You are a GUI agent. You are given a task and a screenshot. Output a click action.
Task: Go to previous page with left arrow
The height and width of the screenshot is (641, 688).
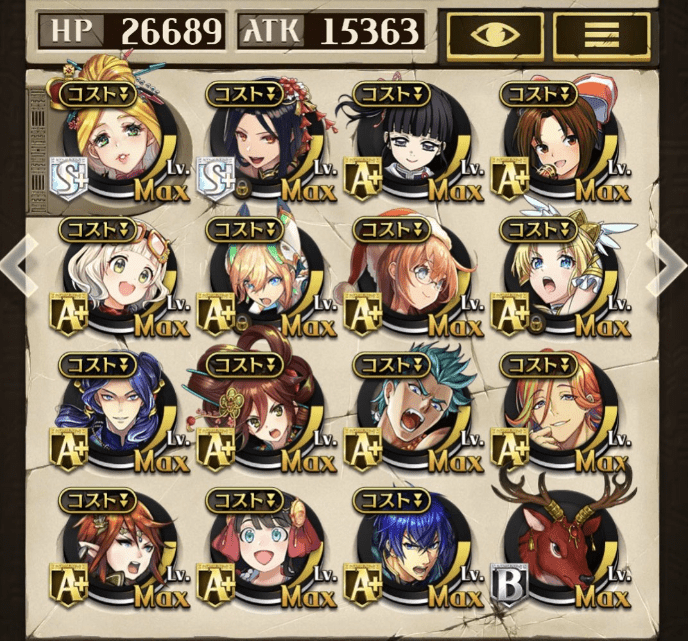tap(15, 263)
